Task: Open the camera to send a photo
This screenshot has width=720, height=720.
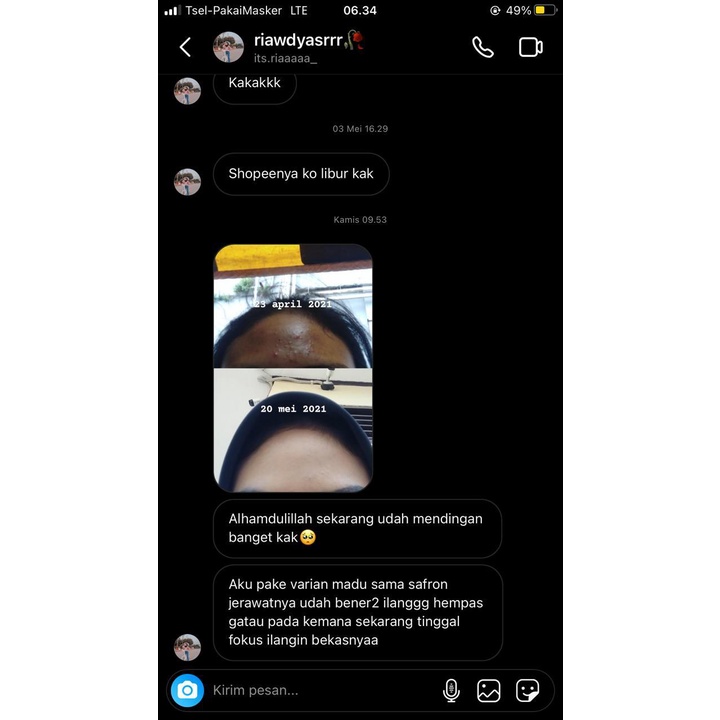Action: (187, 690)
